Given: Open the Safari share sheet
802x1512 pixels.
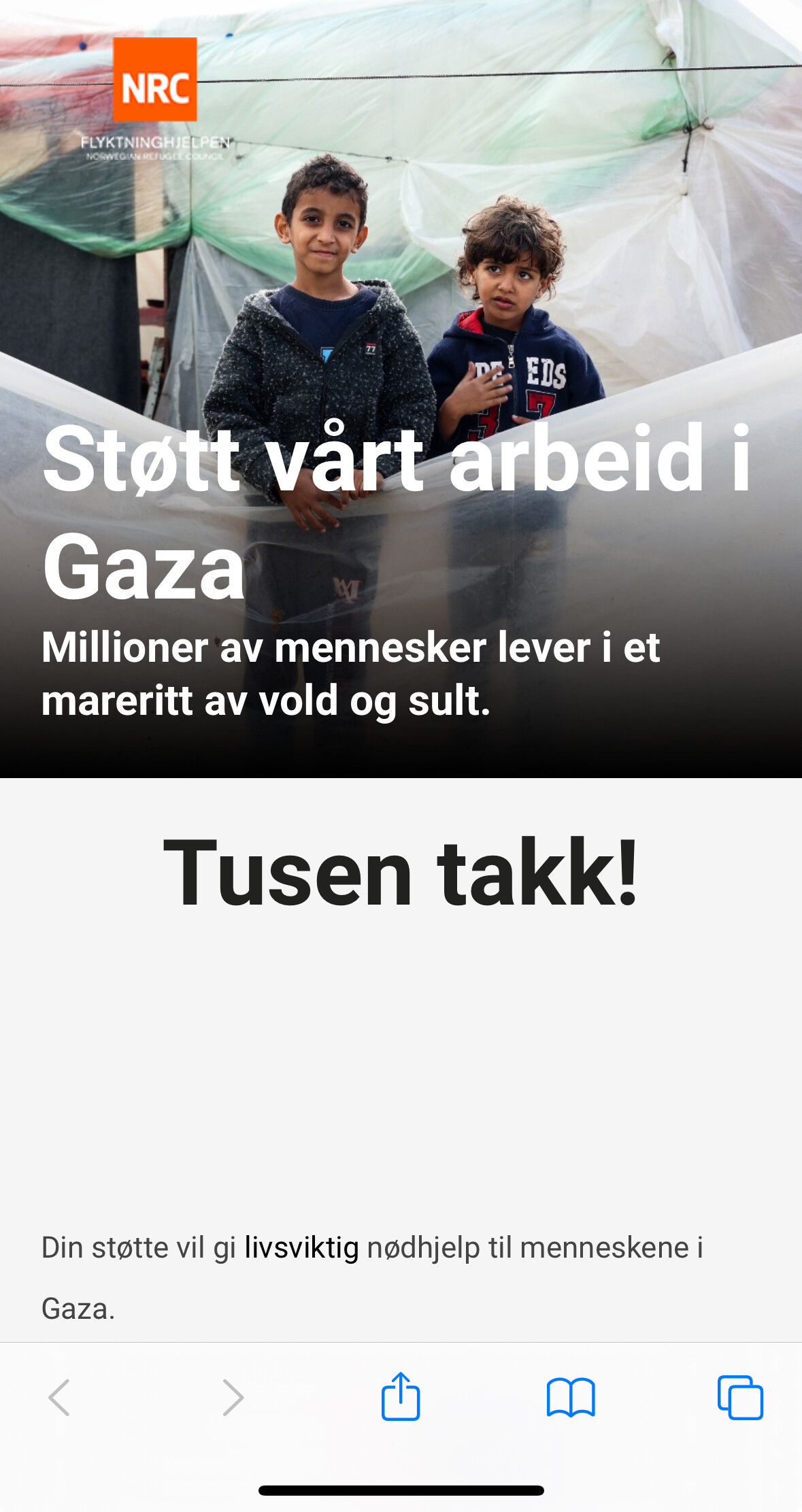Looking at the screenshot, I should [x=401, y=1396].
